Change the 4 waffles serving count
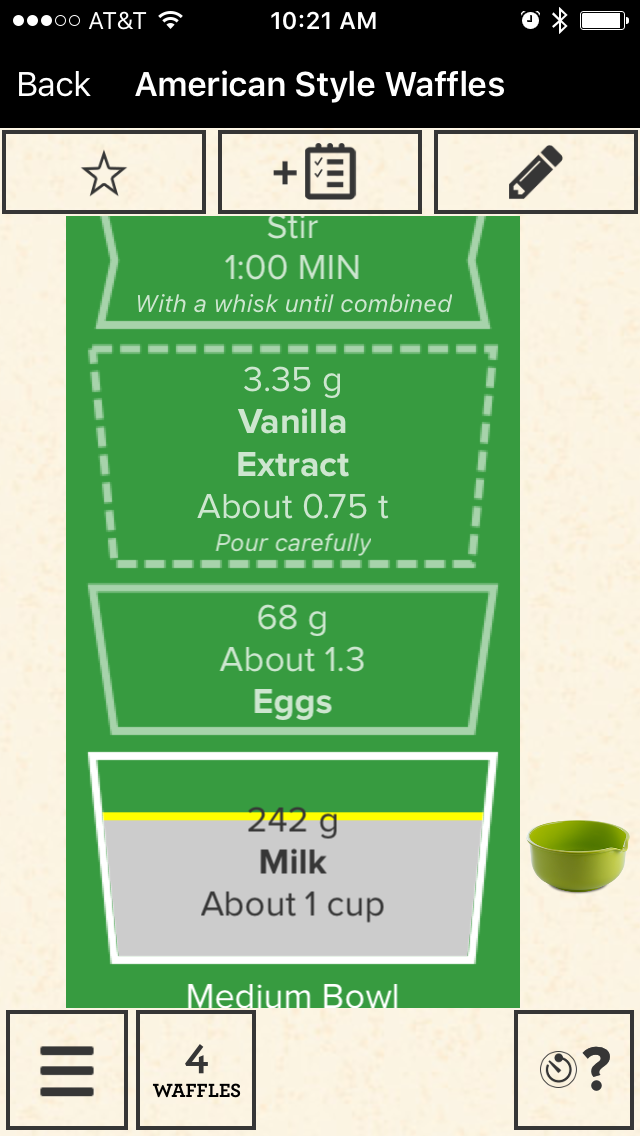The image size is (640, 1136). (x=196, y=1070)
